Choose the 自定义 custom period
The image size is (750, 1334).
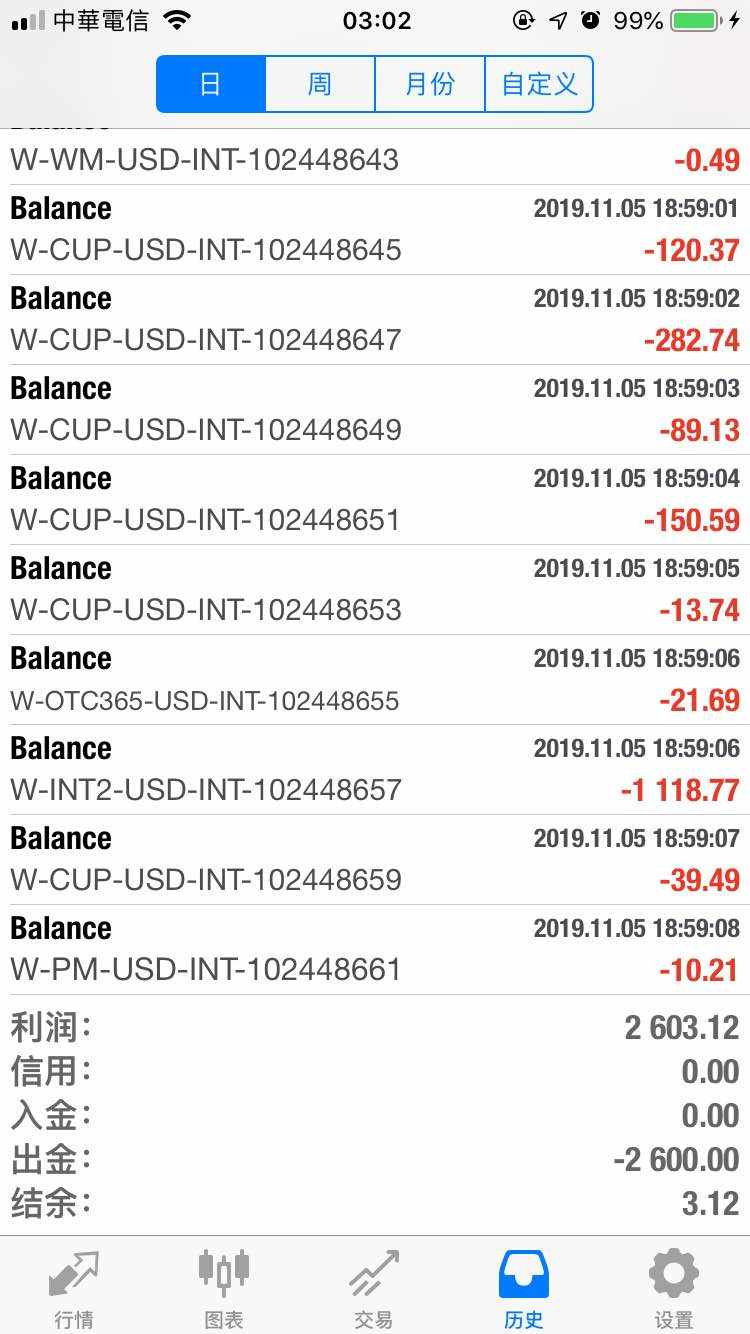click(539, 84)
